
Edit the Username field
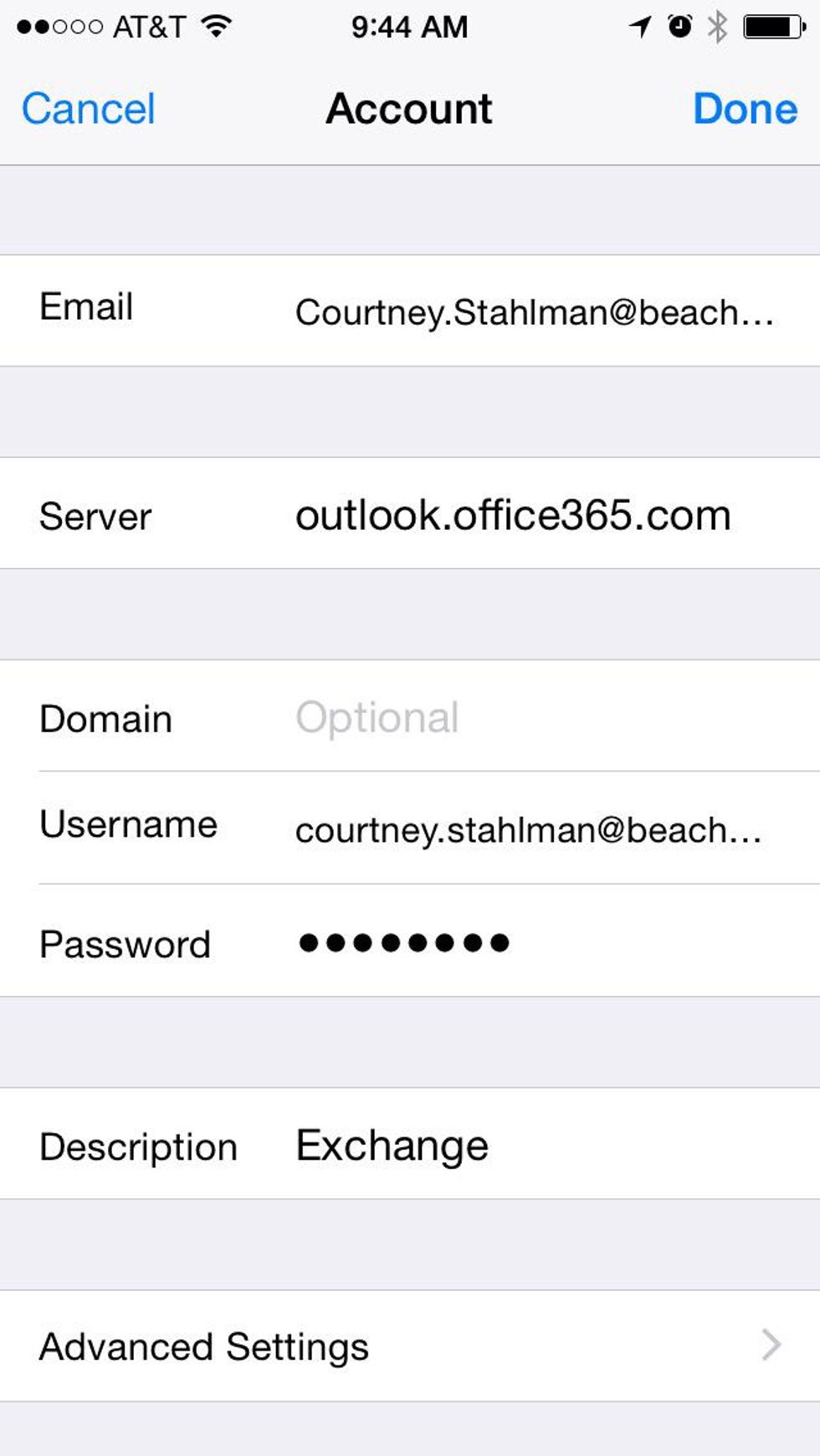click(527, 830)
